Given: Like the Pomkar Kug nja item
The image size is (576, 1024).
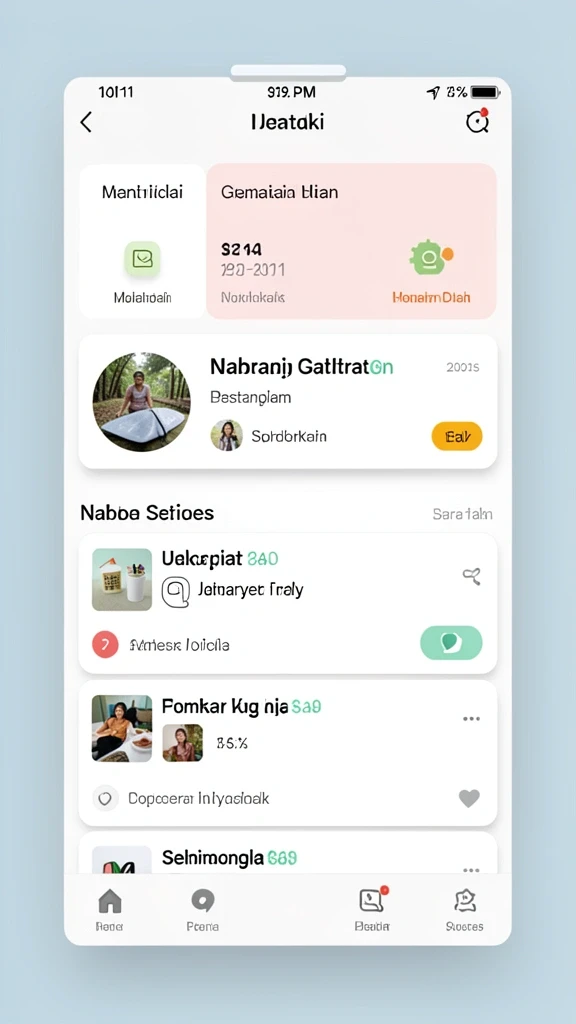Looking at the screenshot, I should [469, 798].
